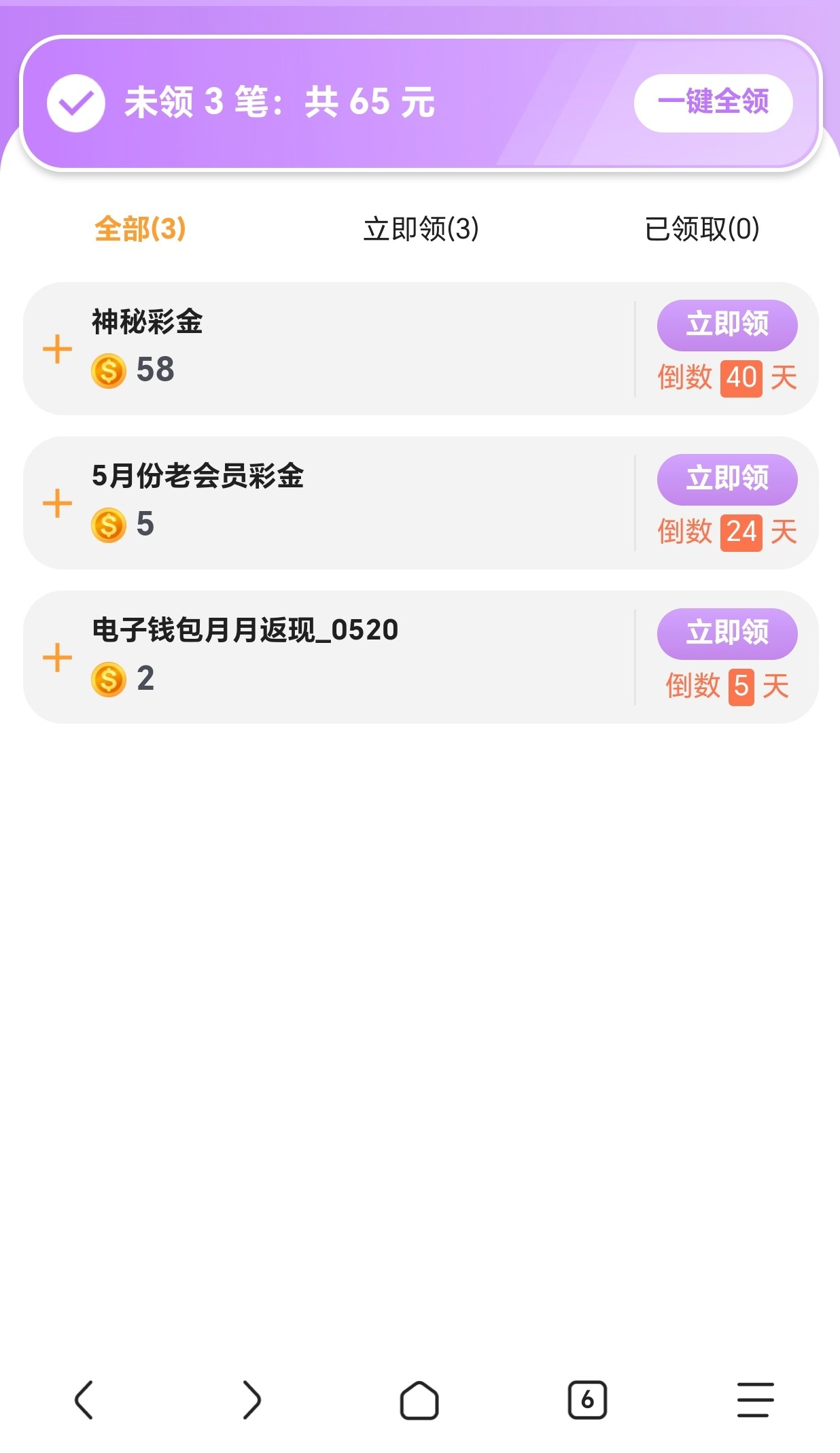Switch to the 立即领(3) tab
The image size is (840, 1453).
(421, 229)
